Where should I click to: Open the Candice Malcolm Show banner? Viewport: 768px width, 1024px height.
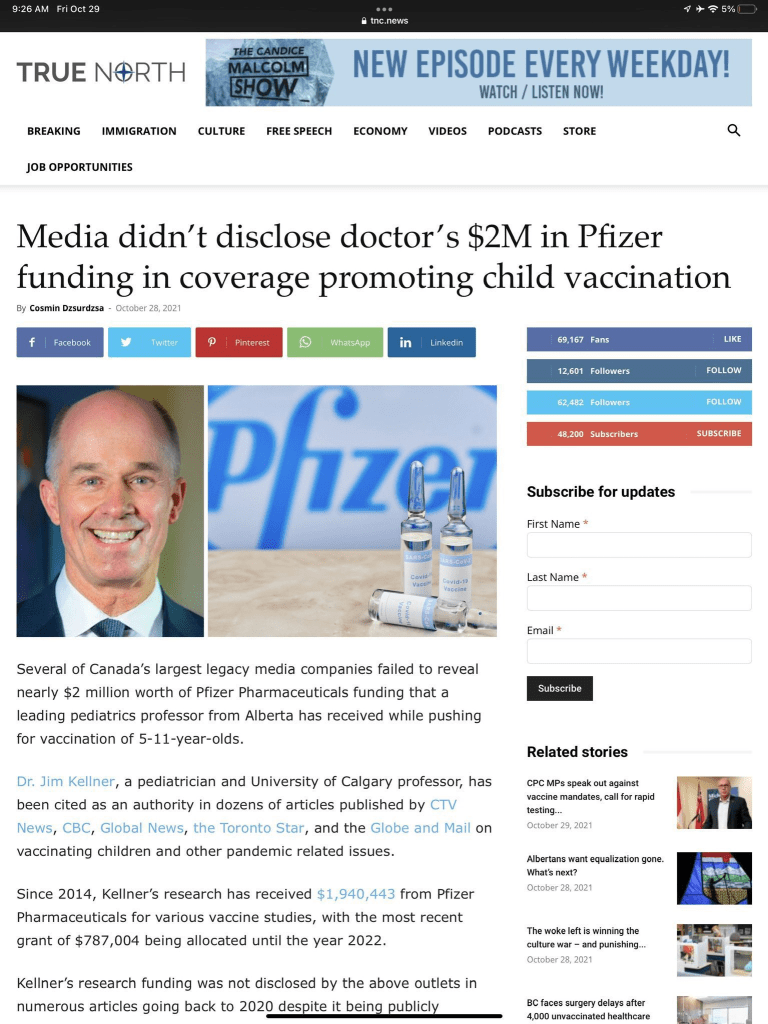[x=478, y=73]
